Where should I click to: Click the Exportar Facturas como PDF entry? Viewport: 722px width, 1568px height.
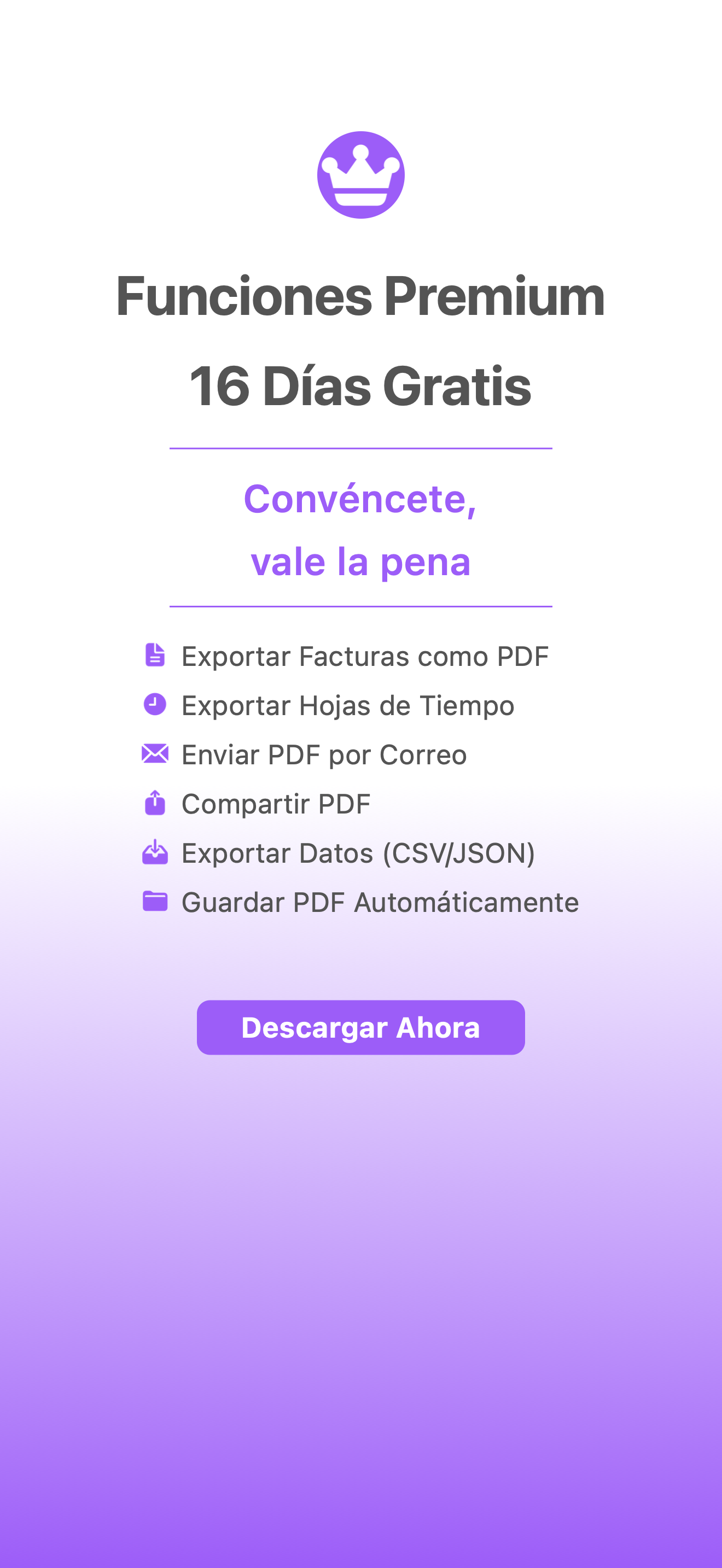(x=365, y=656)
